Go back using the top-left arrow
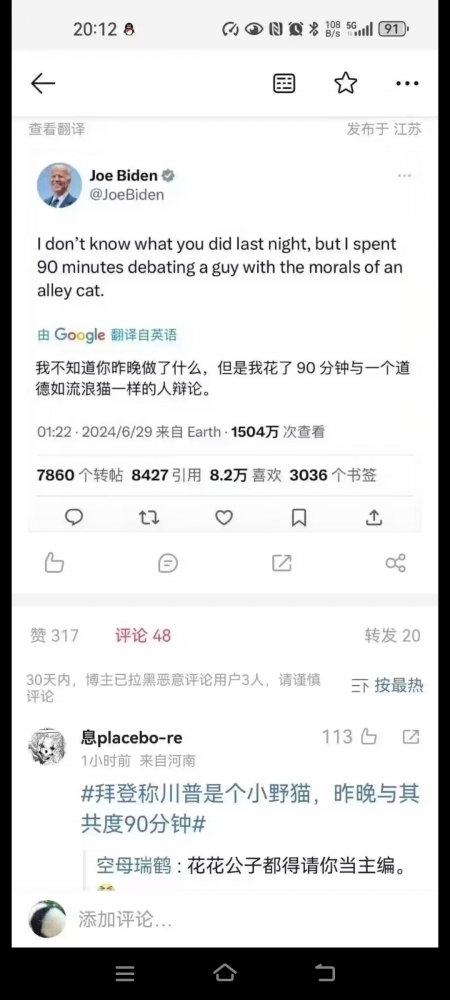The width and height of the screenshot is (450, 1000). click(43, 83)
